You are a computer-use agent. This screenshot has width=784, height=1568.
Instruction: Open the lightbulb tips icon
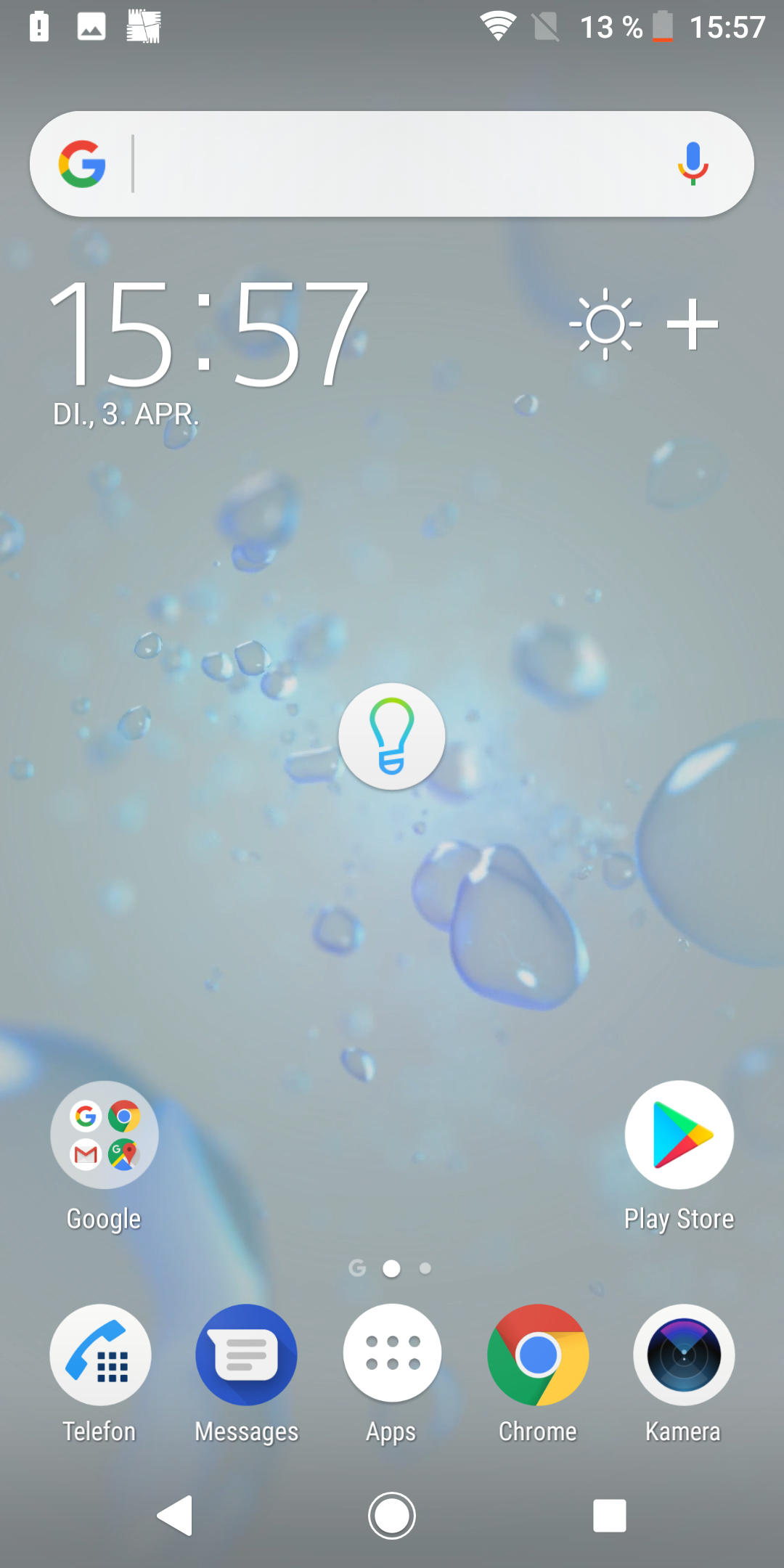(x=392, y=736)
